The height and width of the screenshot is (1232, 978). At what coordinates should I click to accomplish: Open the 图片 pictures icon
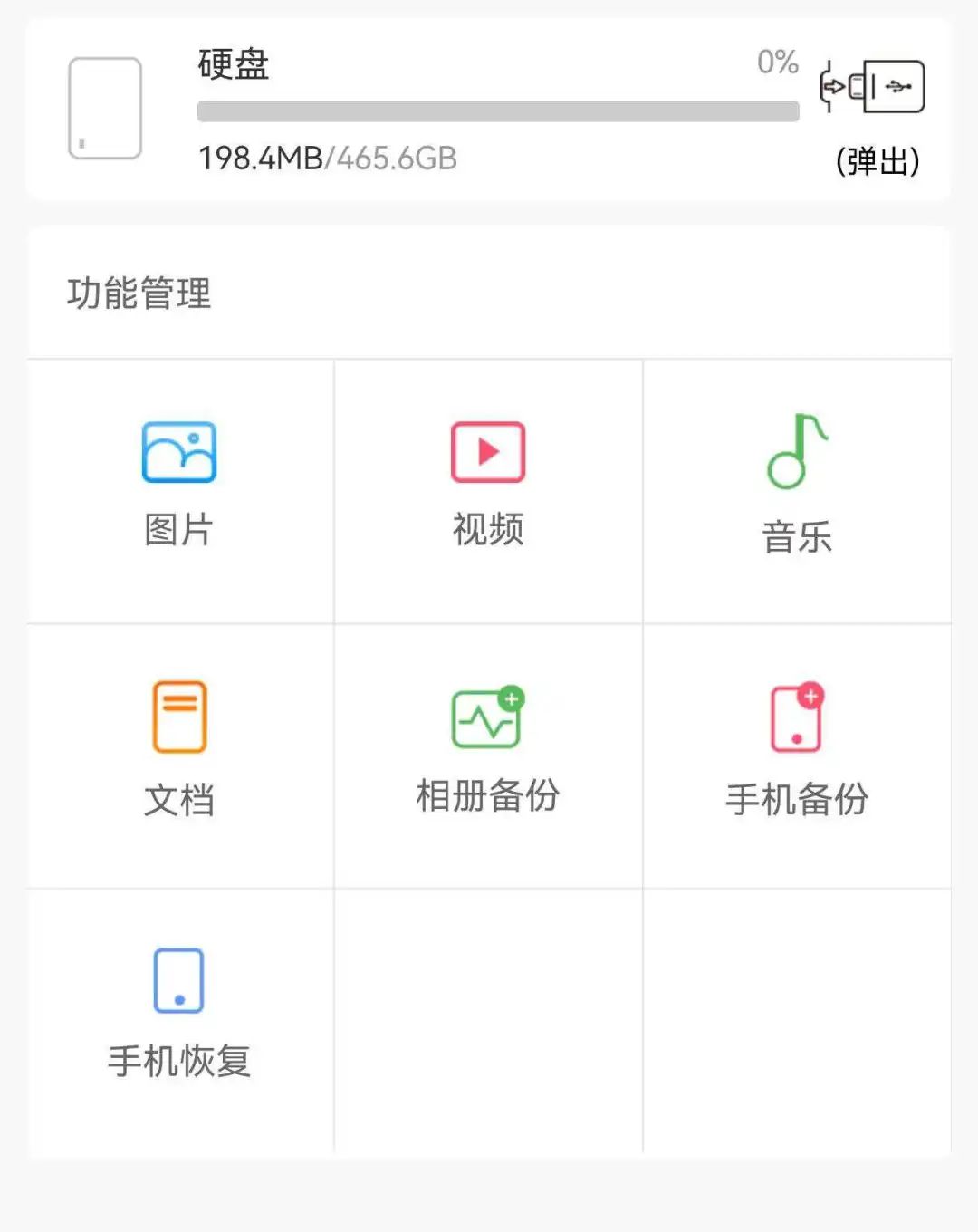[178, 451]
